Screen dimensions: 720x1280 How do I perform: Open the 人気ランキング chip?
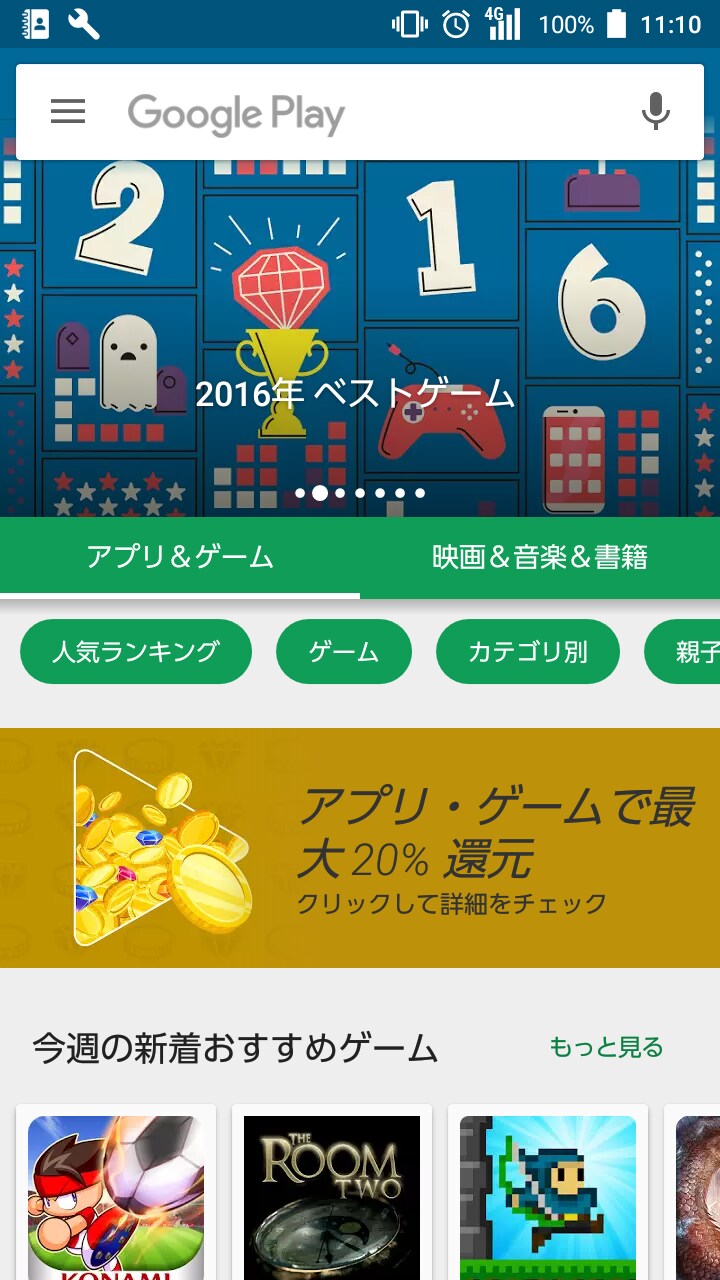tap(136, 652)
